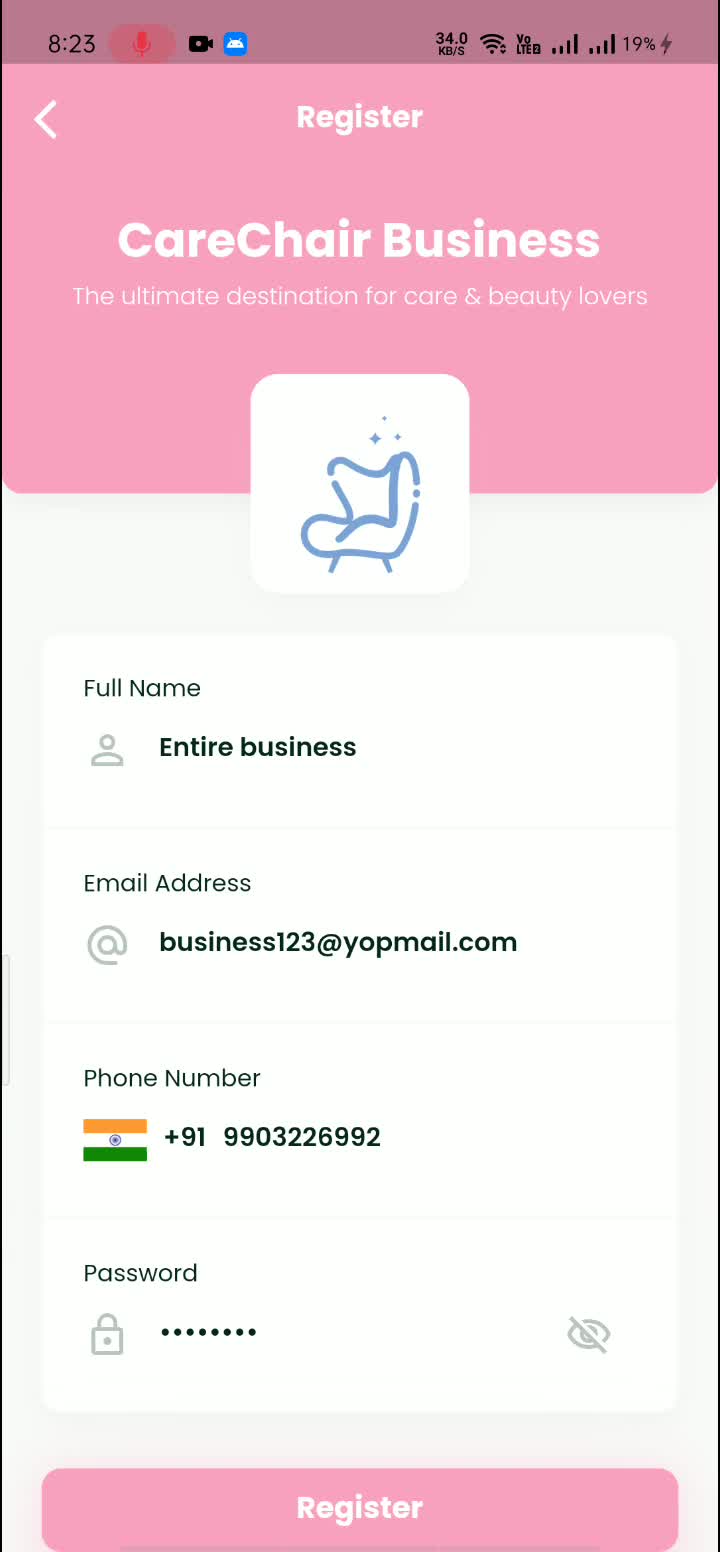This screenshot has width=720, height=1552.
Task: Submit the form with Register button
Action: [359, 1507]
